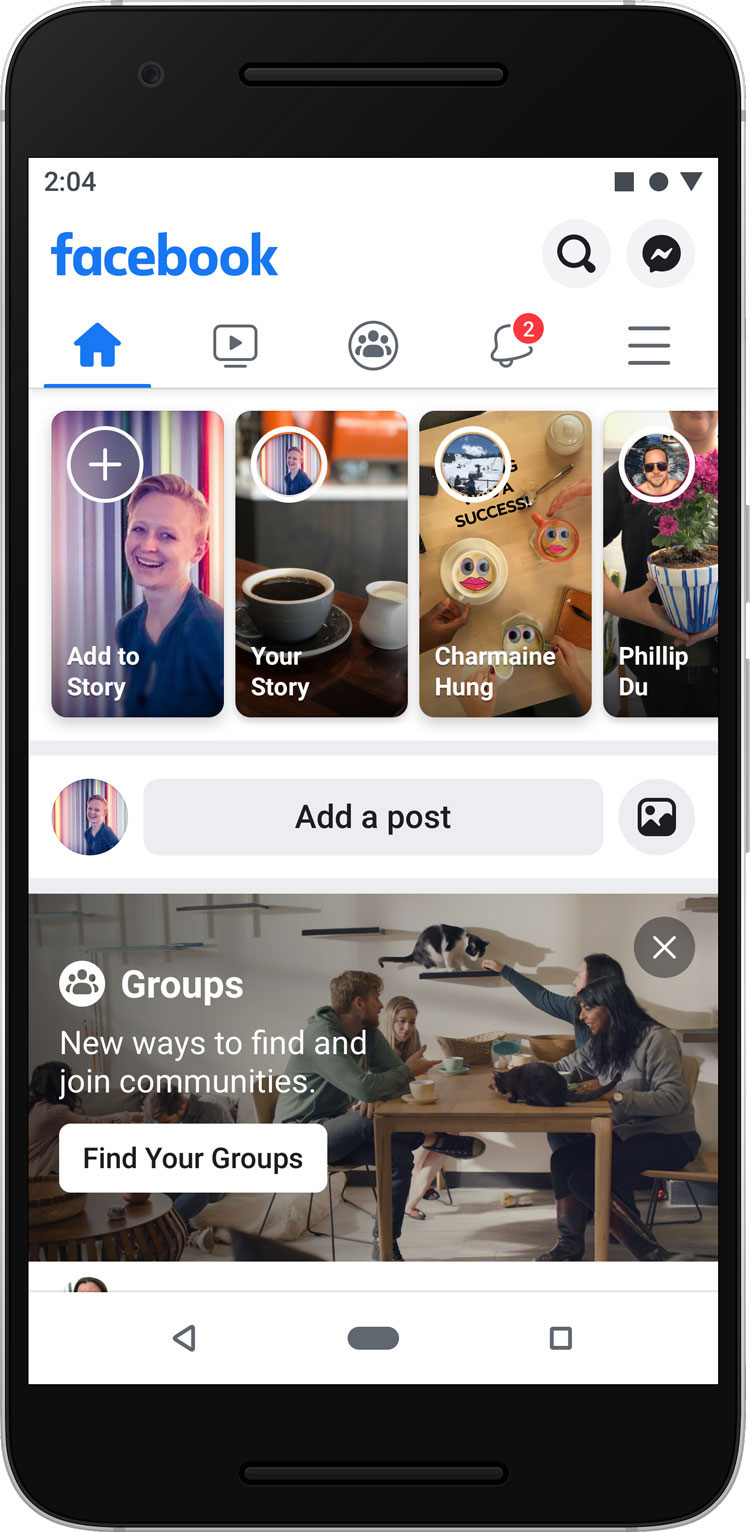750x1532 pixels.
Task: Go back with the system back button
Action: click(184, 1338)
